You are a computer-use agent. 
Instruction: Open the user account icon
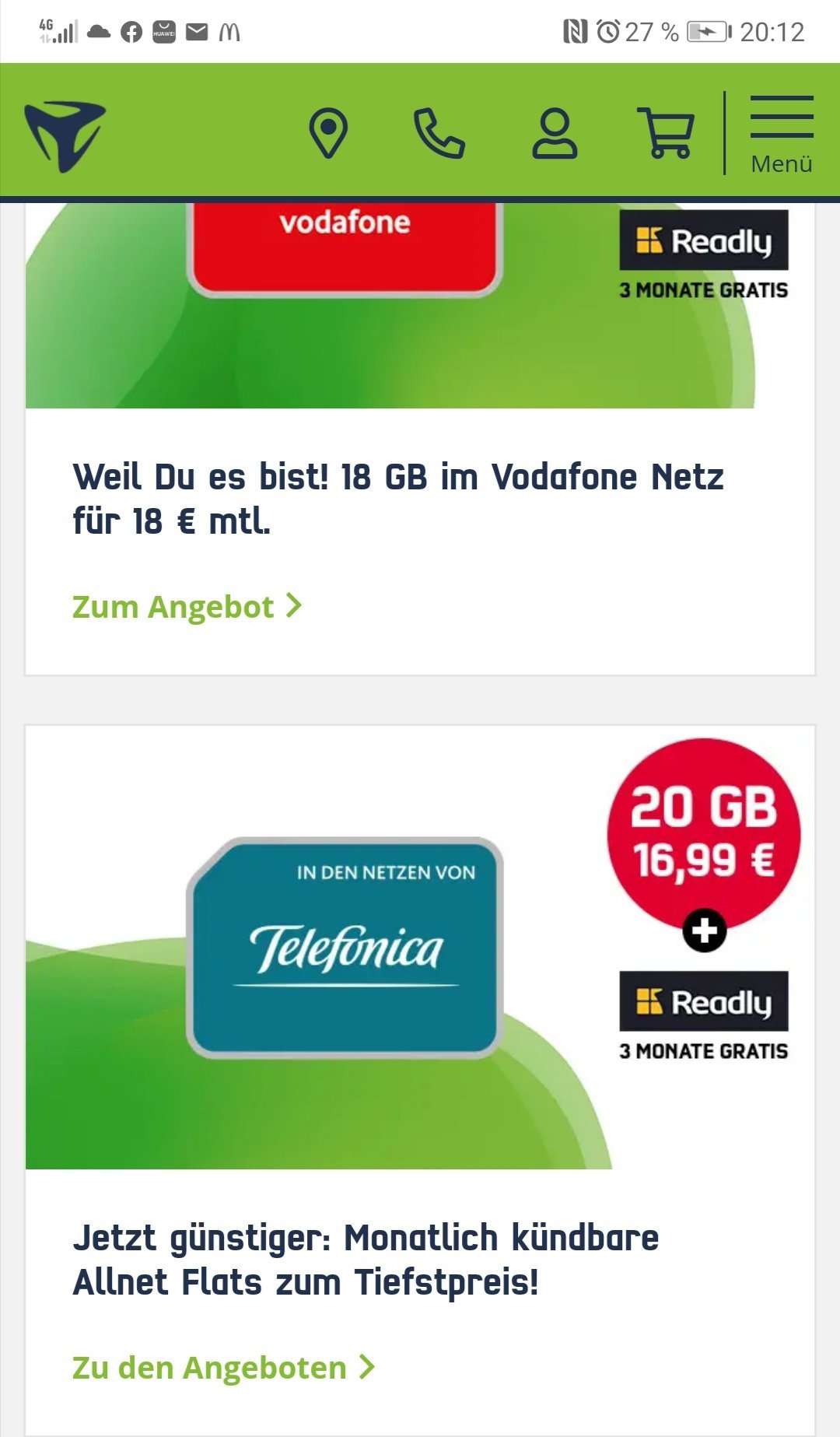pyautogui.click(x=555, y=134)
